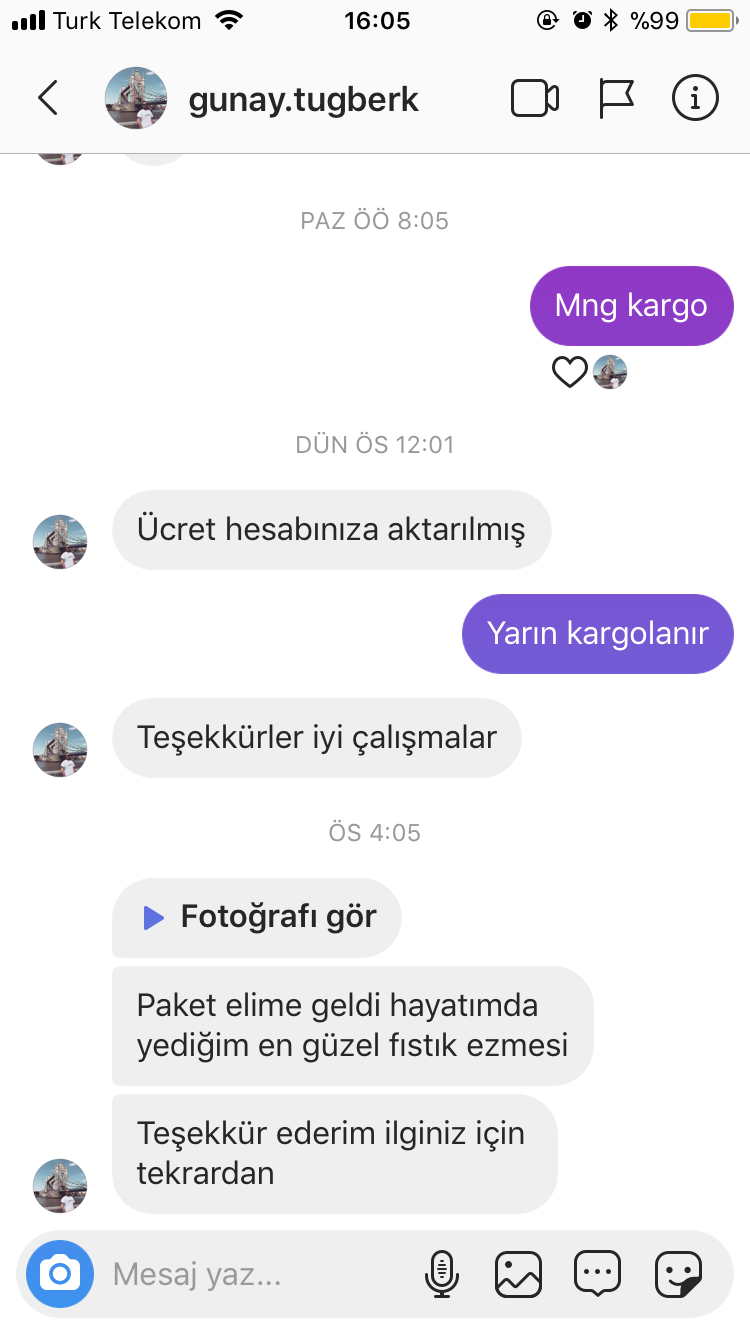Open the conversation info icon
The height and width of the screenshot is (1334, 750).
point(695,98)
